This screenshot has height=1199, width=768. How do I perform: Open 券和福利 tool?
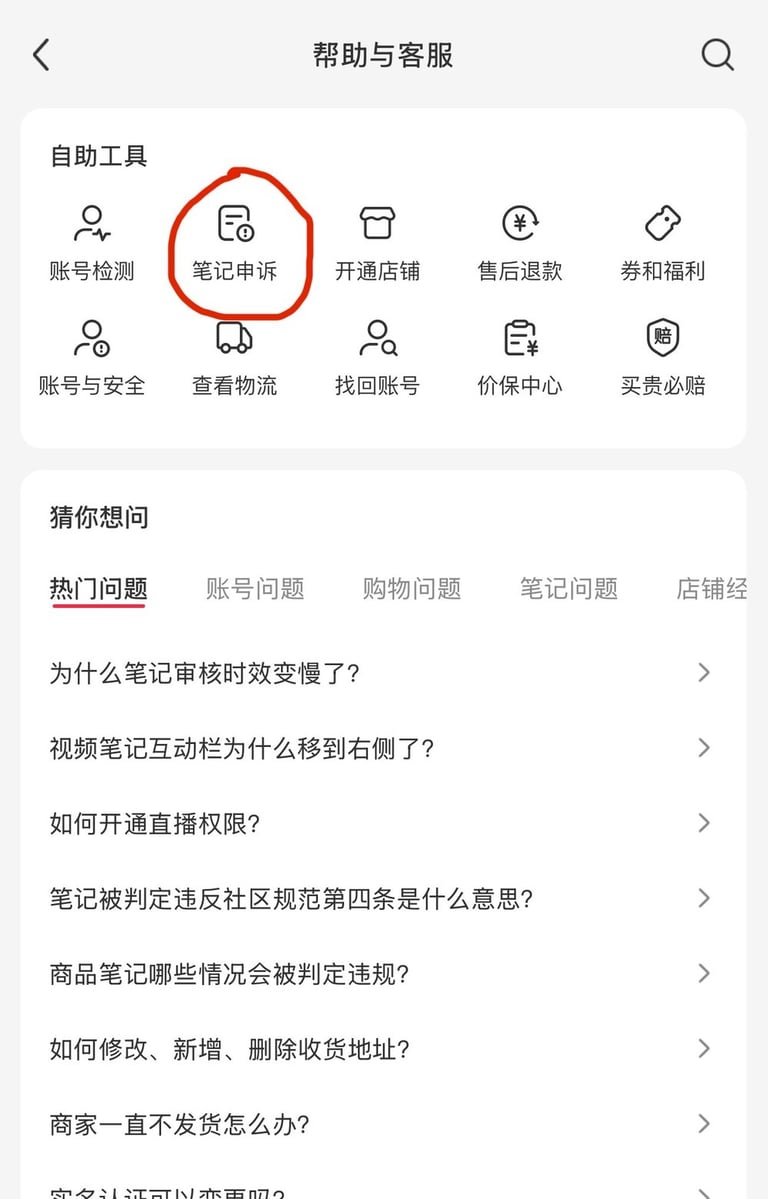(663, 243)
